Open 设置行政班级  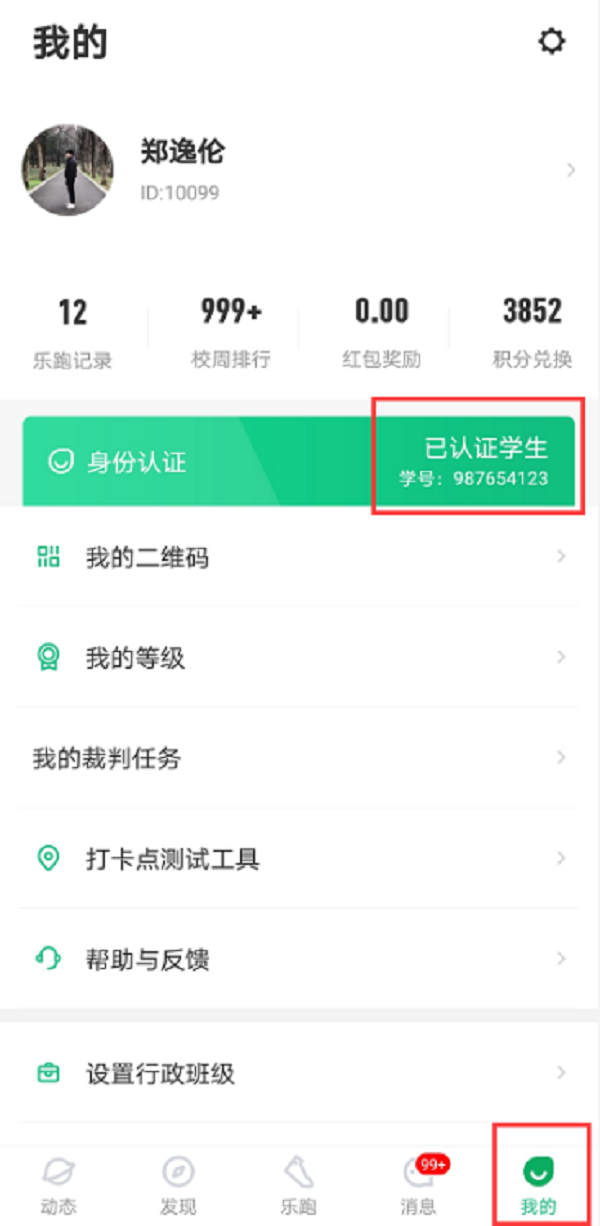point(300,1074)
